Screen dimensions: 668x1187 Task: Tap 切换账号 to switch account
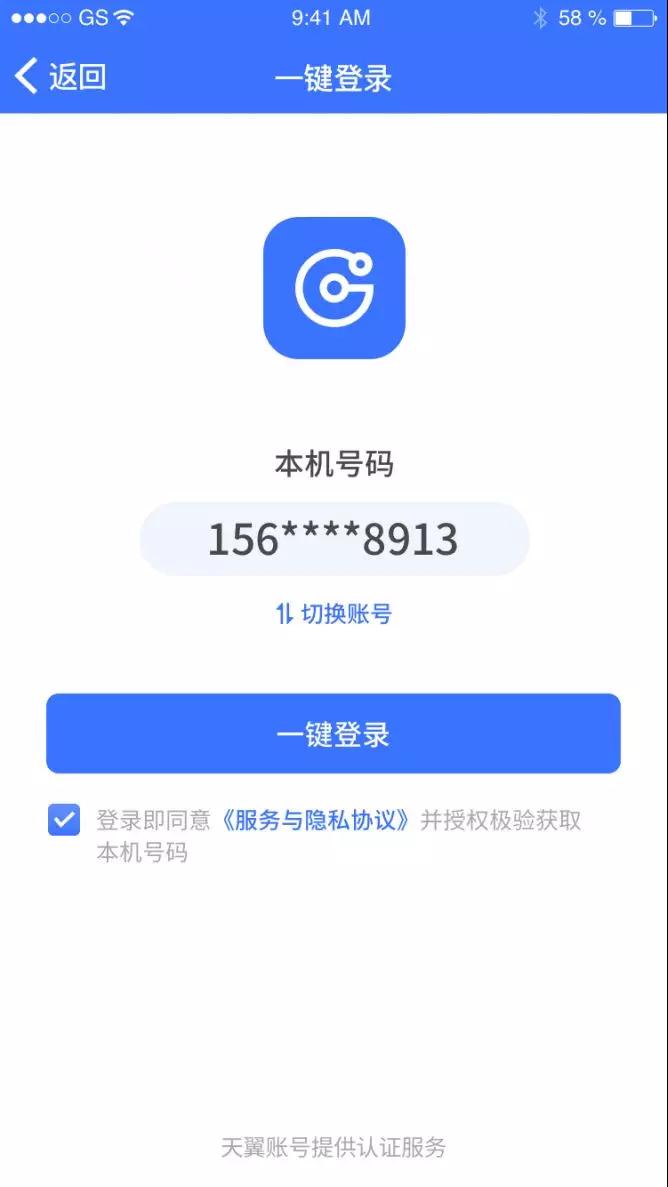pos(334,614)
